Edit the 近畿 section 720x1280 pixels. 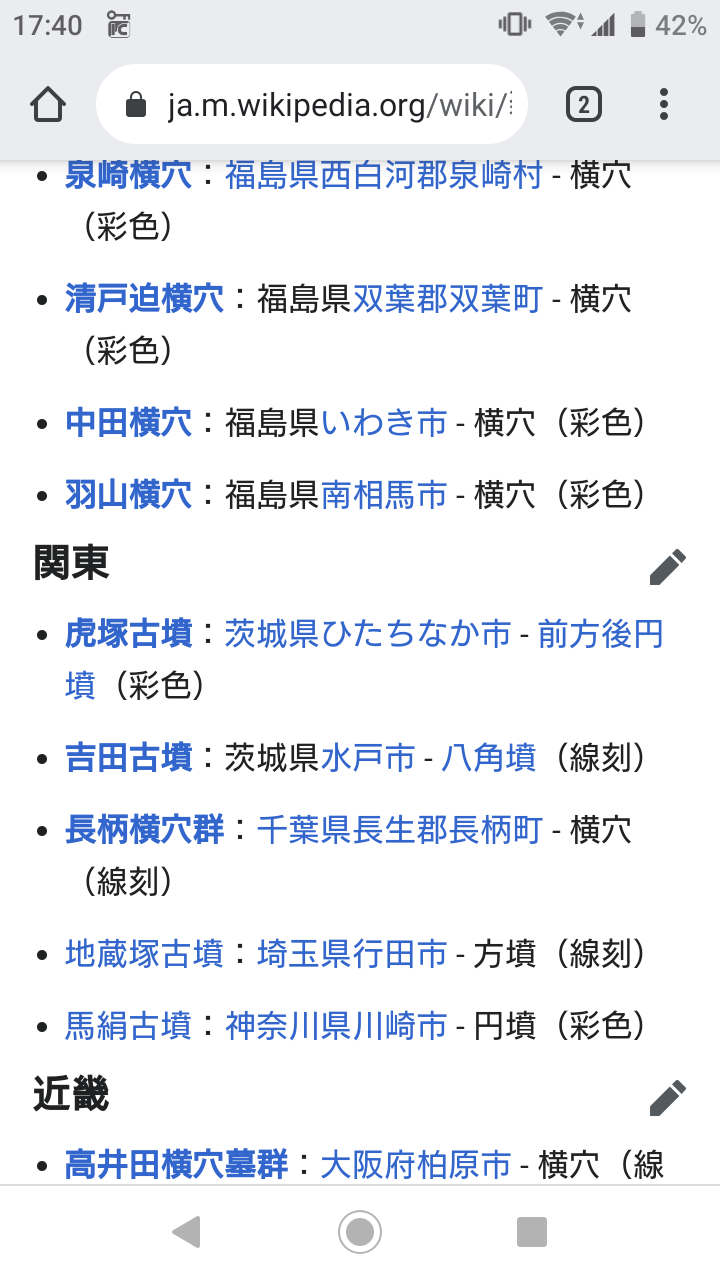click(x=667, y=1097)
